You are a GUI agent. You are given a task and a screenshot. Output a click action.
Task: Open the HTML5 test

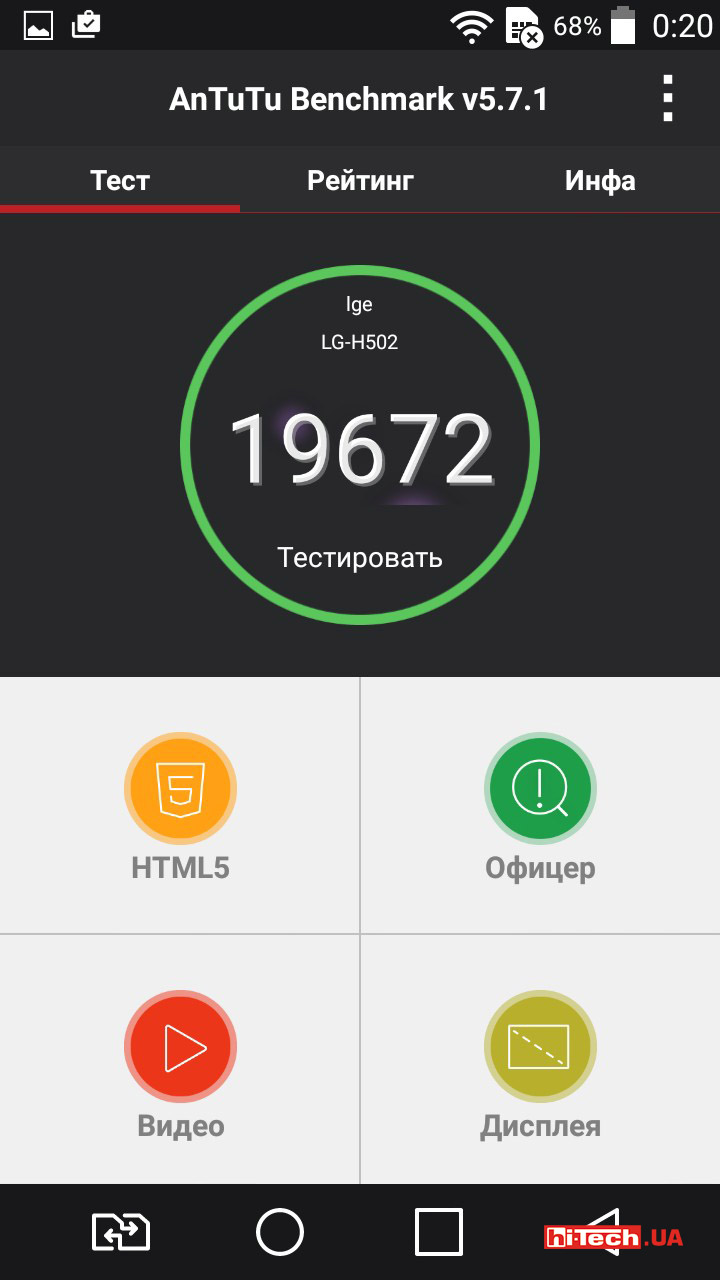pyautogui.click(x=180, y=805)
